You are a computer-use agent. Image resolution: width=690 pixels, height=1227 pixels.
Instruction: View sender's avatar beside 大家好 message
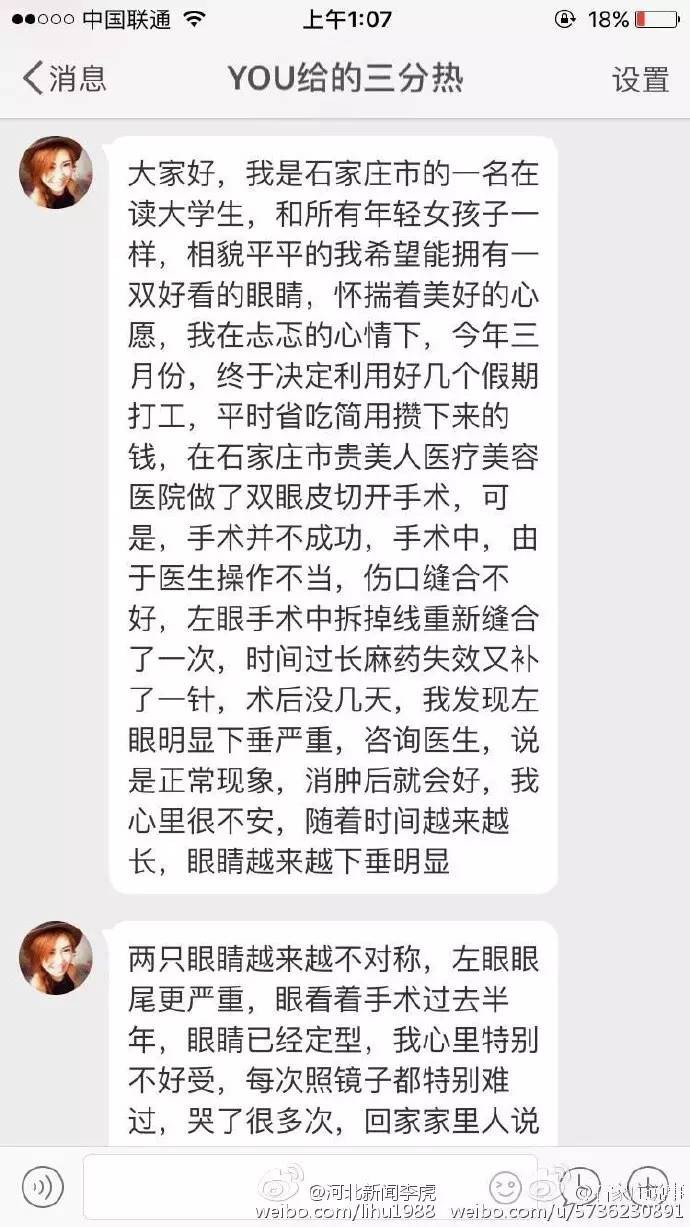pyautogui.click(x=56, y=172)
